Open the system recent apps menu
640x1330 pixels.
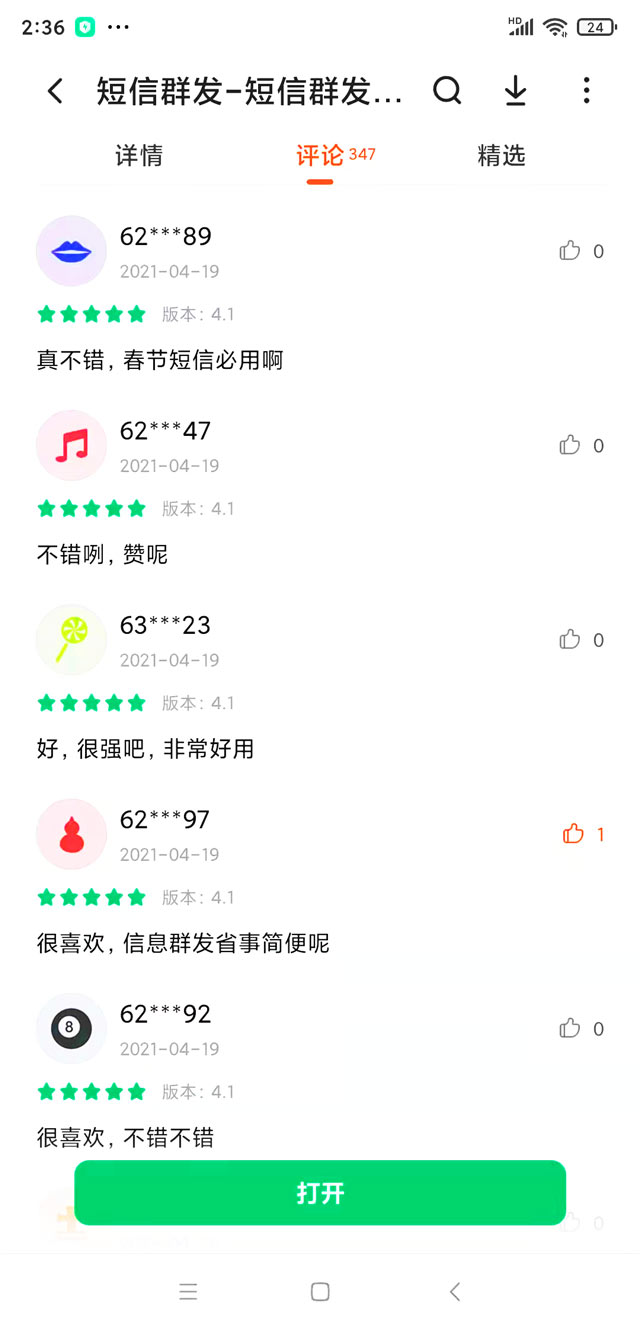coord(188,1291)
